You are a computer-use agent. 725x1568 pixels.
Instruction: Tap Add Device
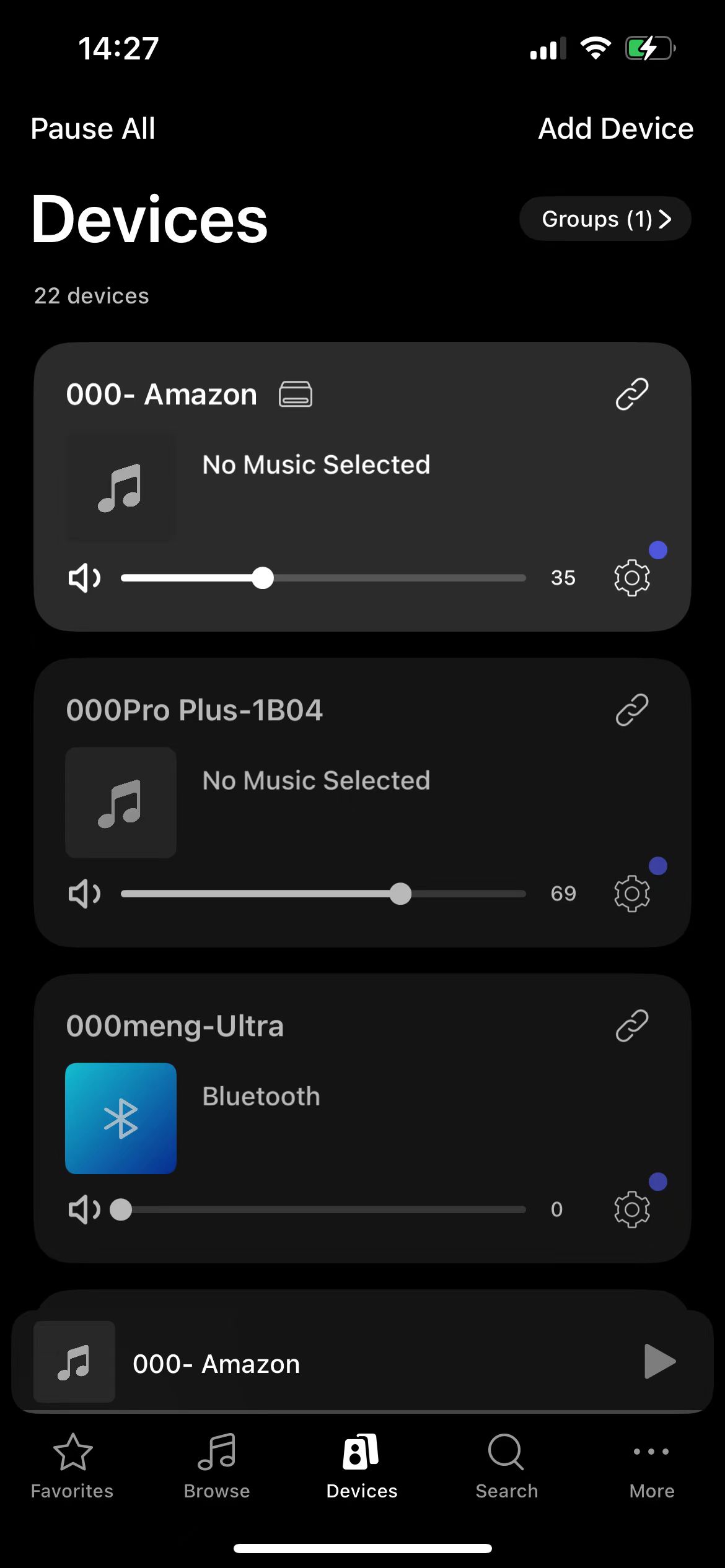pyautogui.click(x=615, y=129)
